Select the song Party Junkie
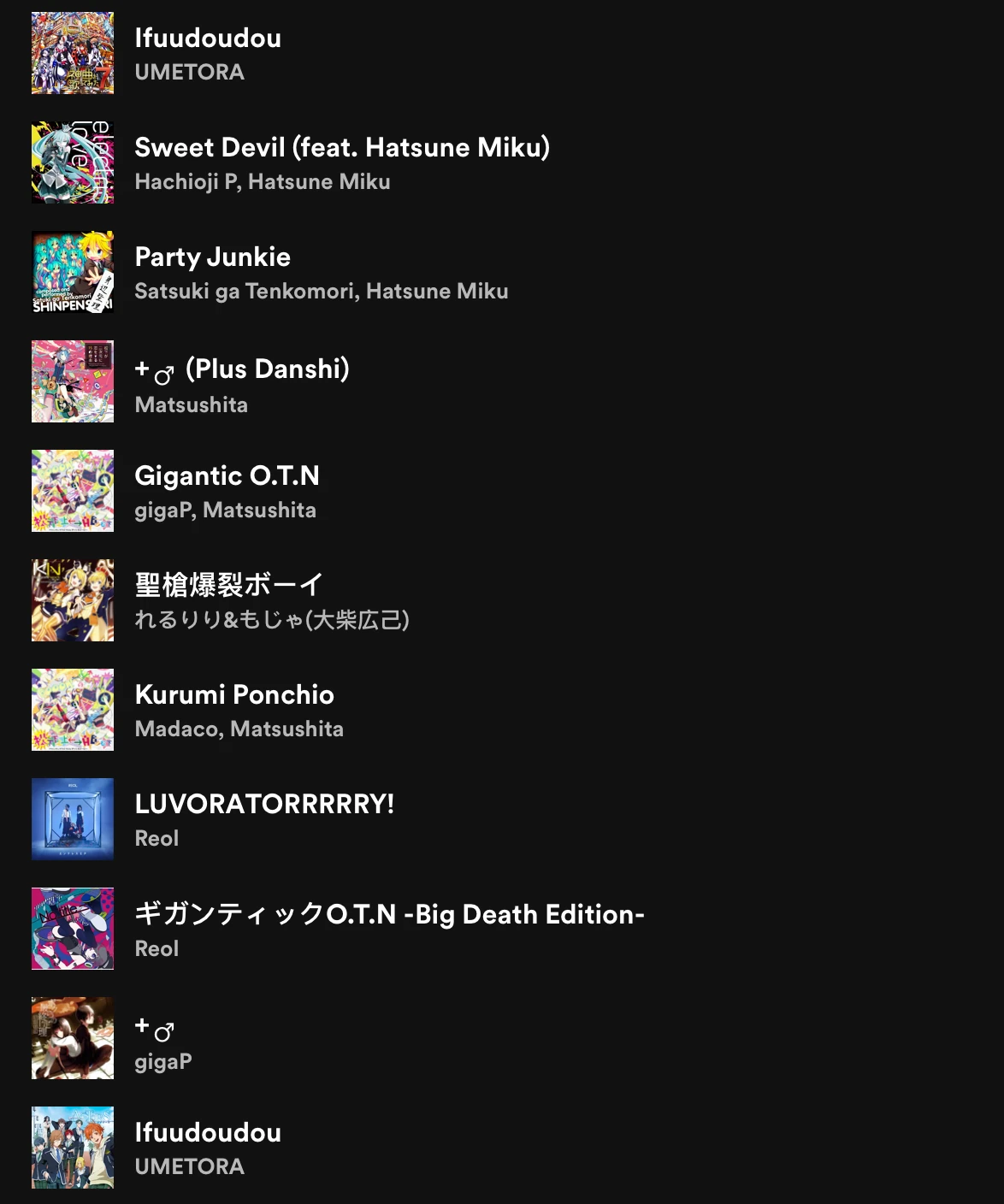 pyautogui.click(x=212, y=257)
